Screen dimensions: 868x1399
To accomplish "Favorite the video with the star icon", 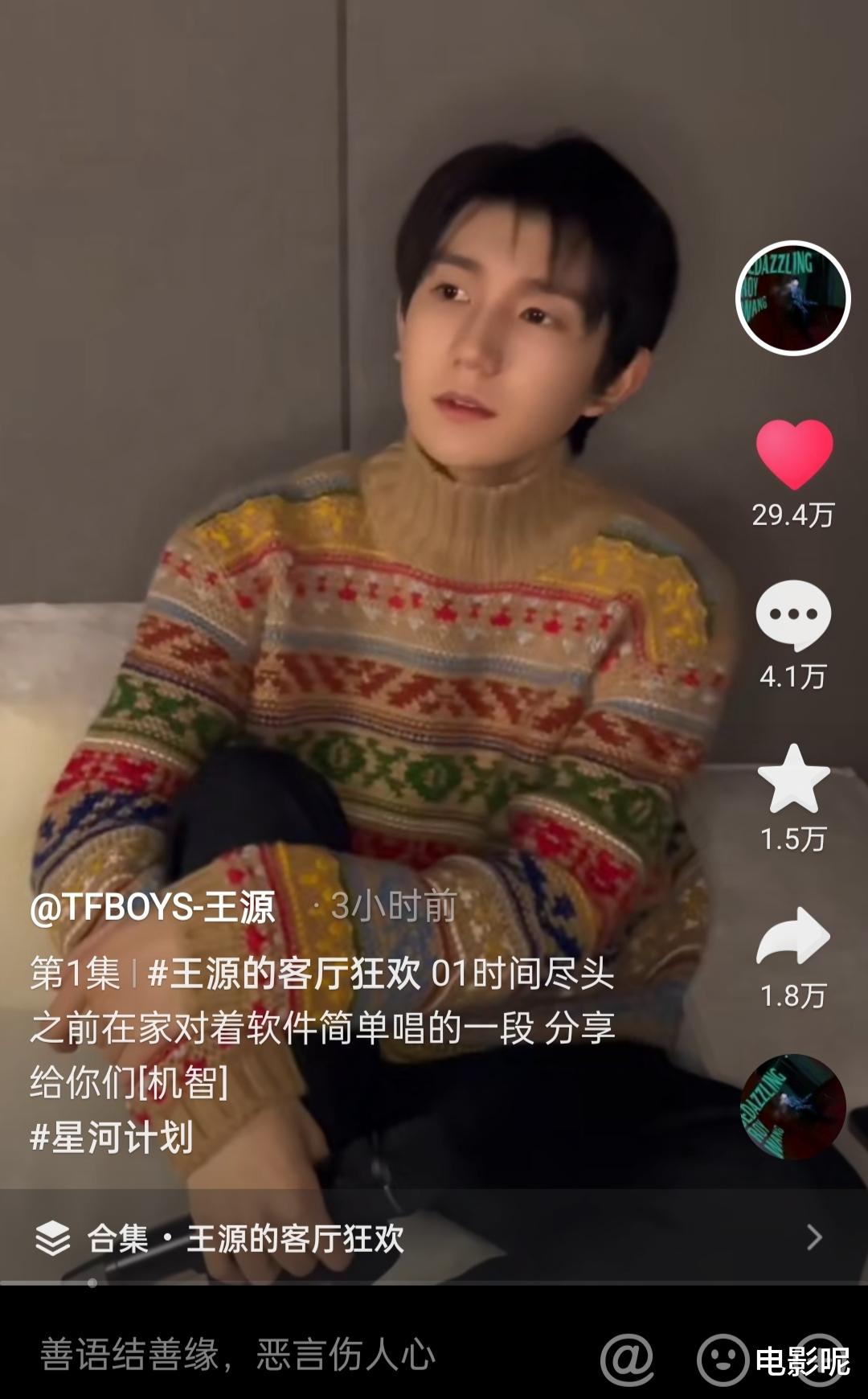I will click(x=793, y=778).
